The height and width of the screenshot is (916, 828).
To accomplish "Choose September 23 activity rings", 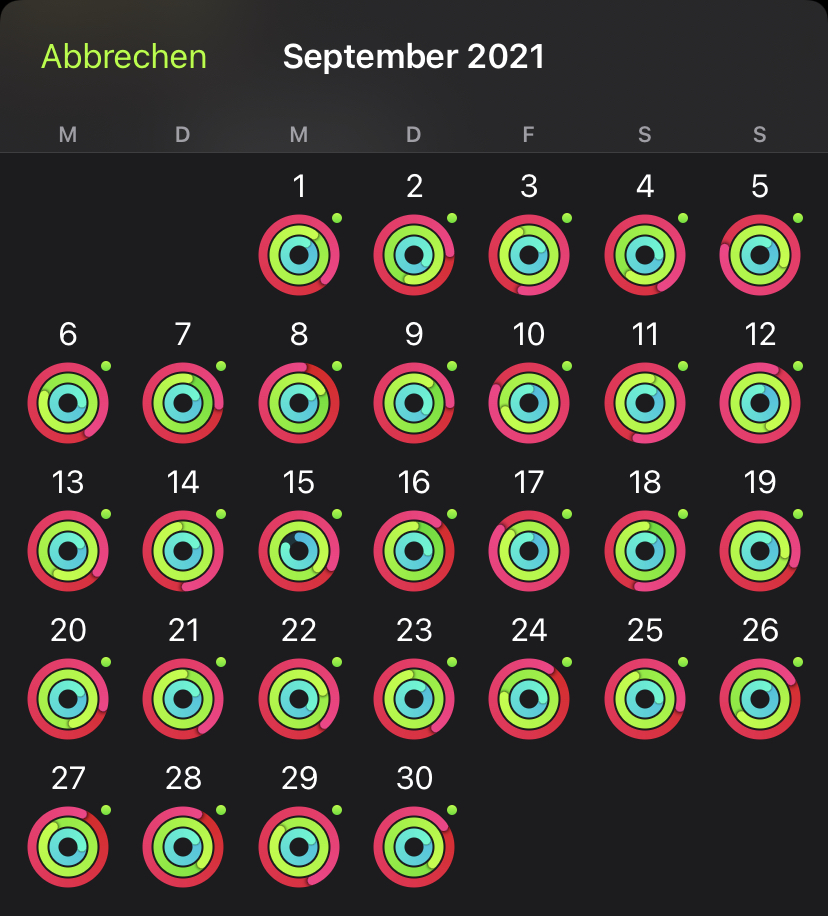I will click(x=414, y=699).
